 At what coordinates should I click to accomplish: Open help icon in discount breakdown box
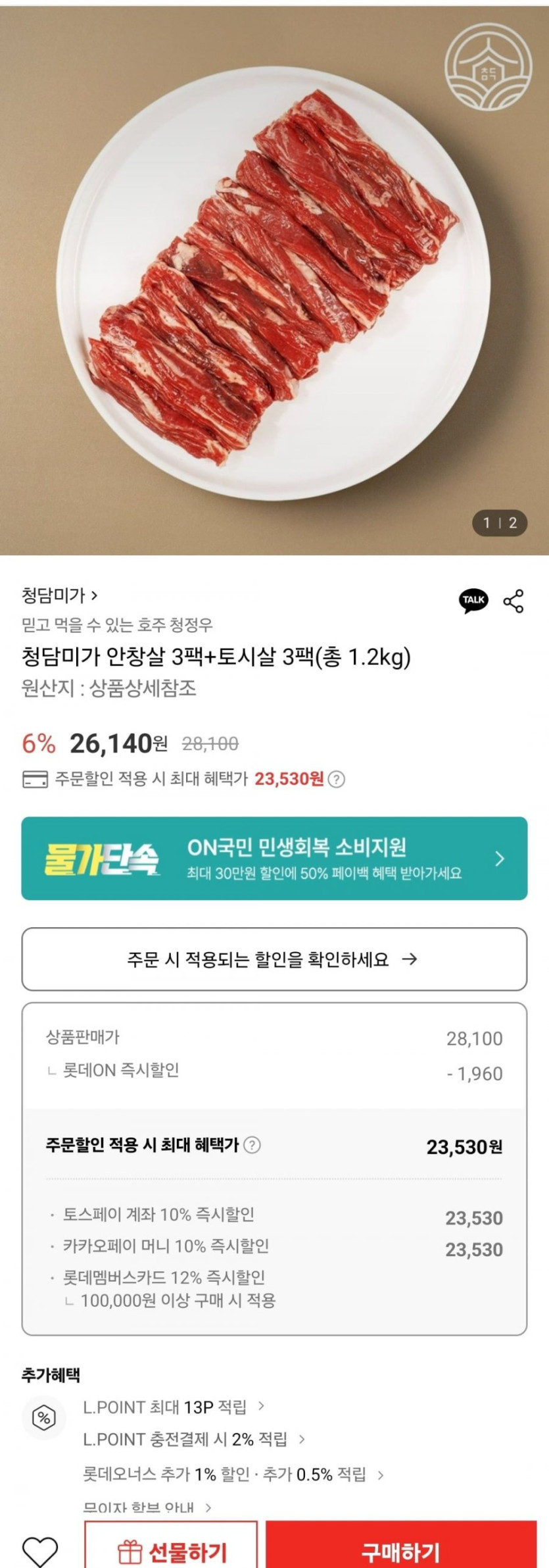point(252,1146)
